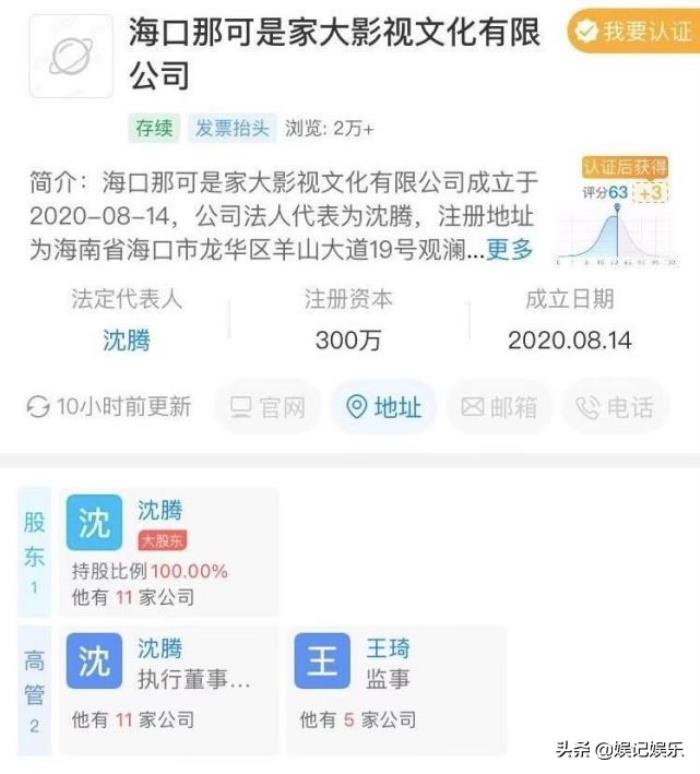Tap the 邮箱 button
Image resolution: width=700 pixels, height=774 pixels.
499,407
